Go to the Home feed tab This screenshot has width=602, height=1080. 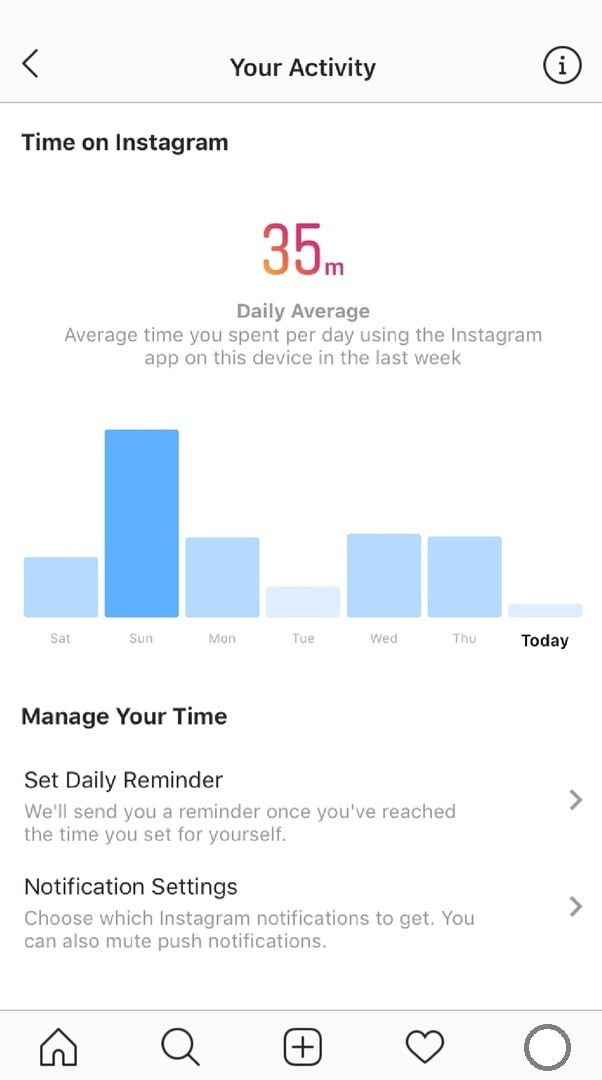click(58, 1047)
